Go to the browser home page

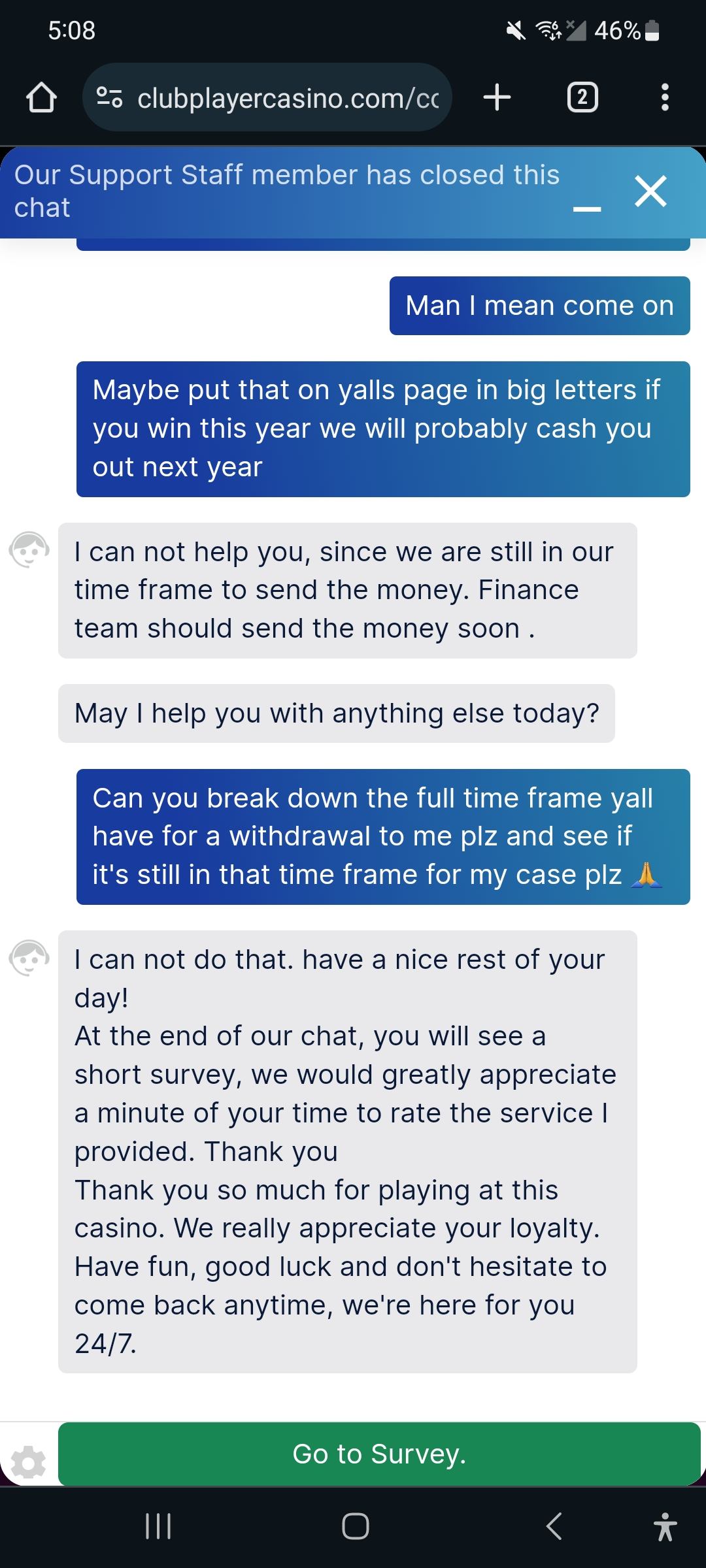click(41, 98)
